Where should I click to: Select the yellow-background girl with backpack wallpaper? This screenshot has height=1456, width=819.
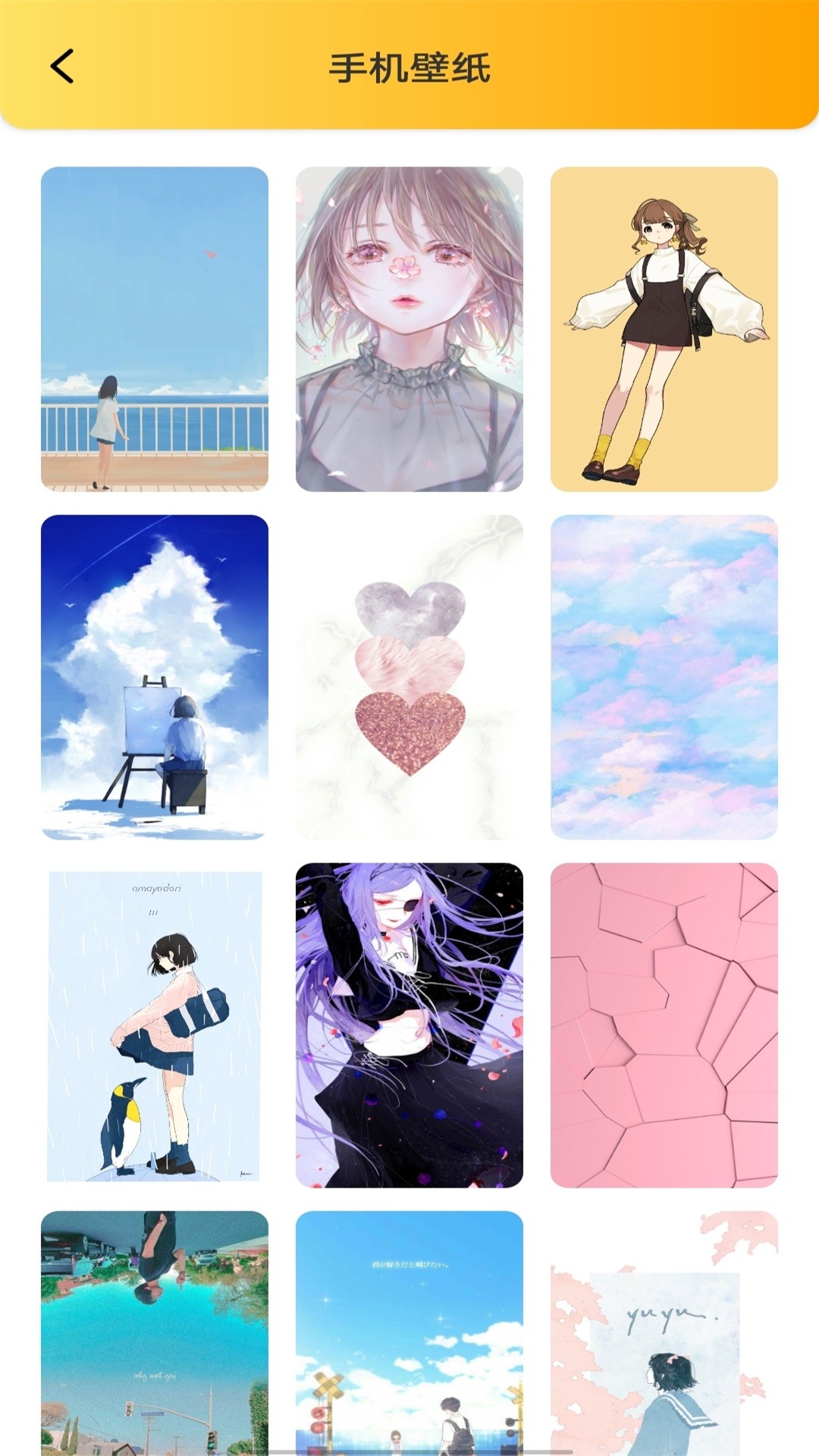(x=664, y=329)
